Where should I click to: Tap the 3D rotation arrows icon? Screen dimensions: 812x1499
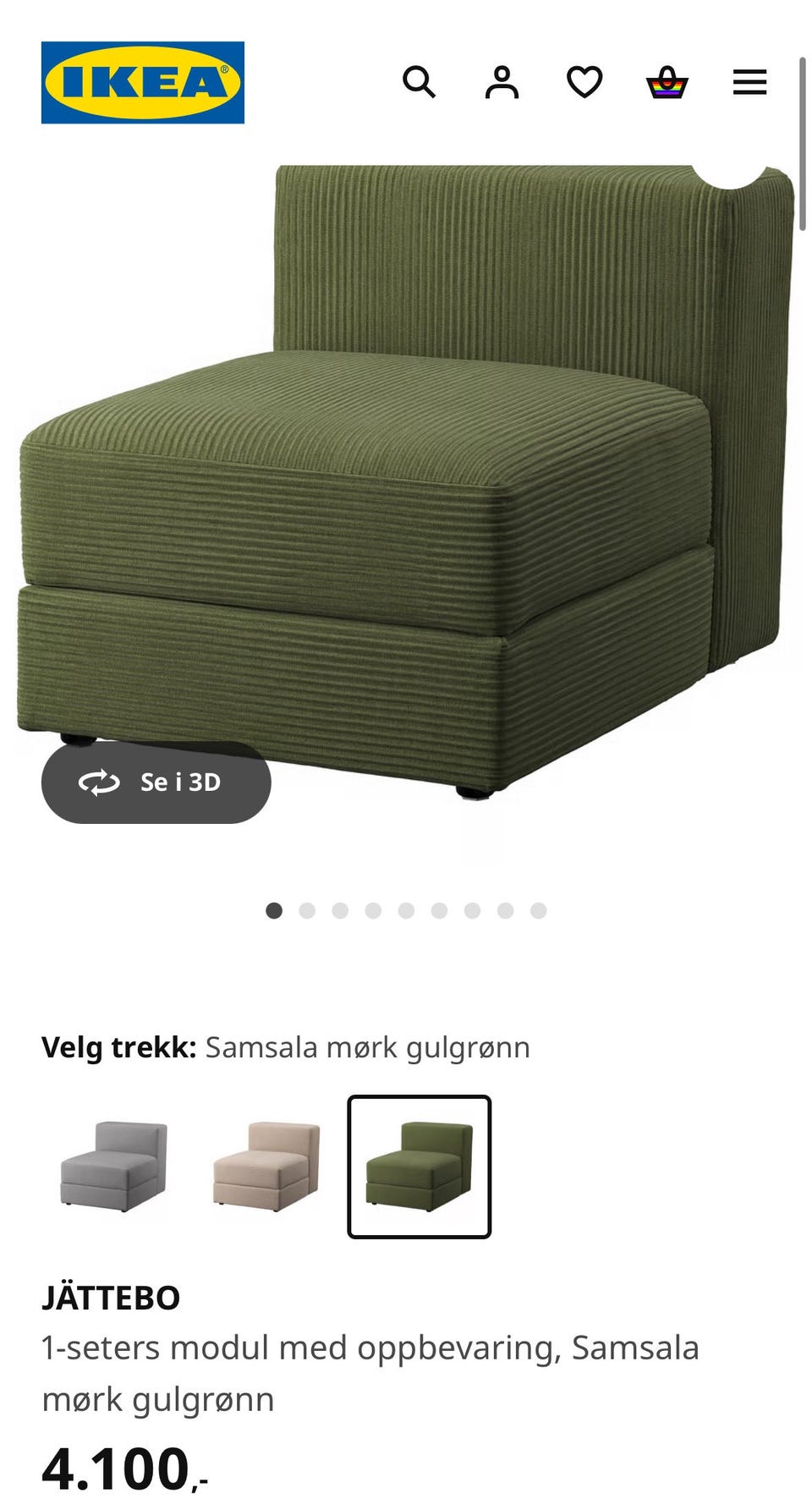coord(99,783)
